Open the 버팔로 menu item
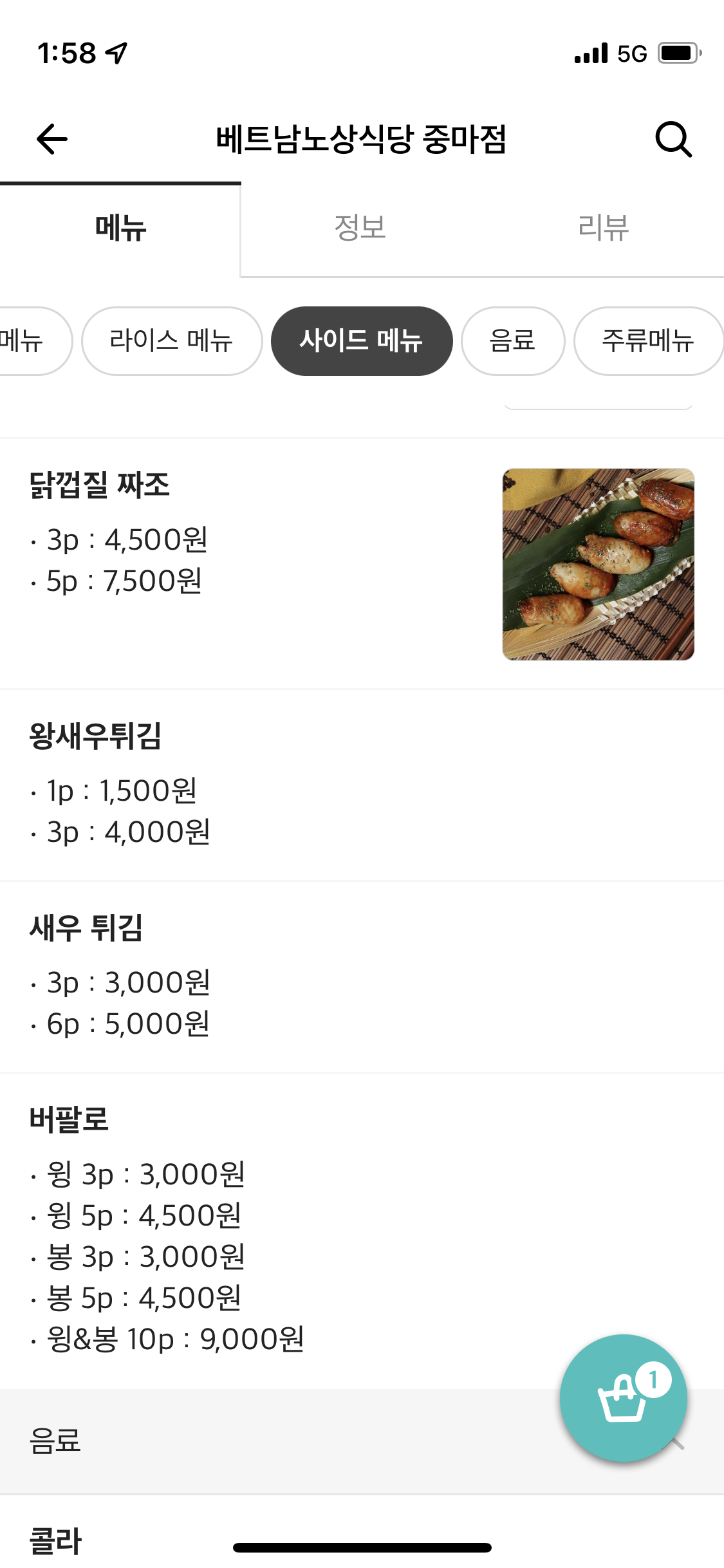The width and height of the screenshot is (724, 1568). pyautogui.click(x=362, y=1230)
